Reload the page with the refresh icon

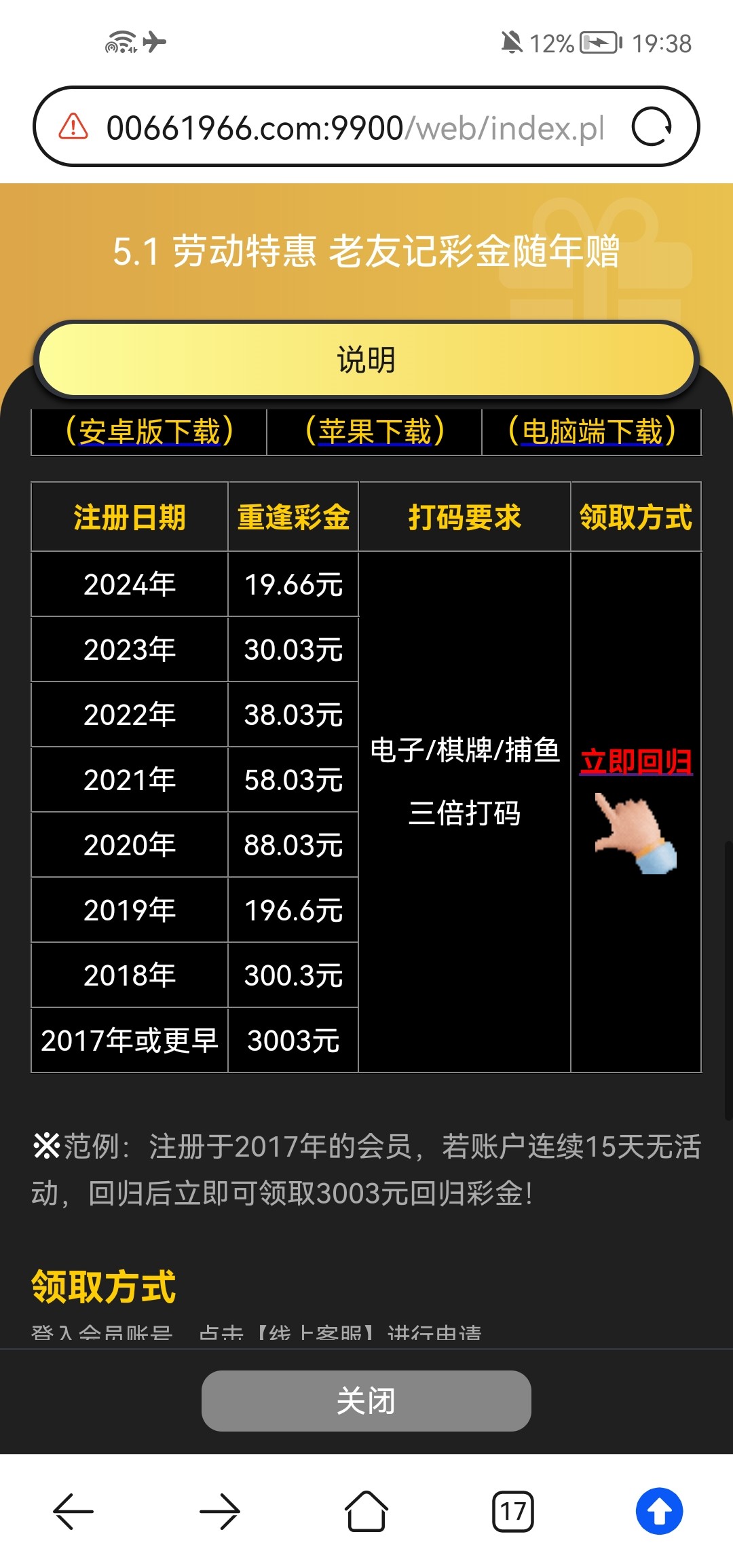pyautogui.click(x=652, y=127)
